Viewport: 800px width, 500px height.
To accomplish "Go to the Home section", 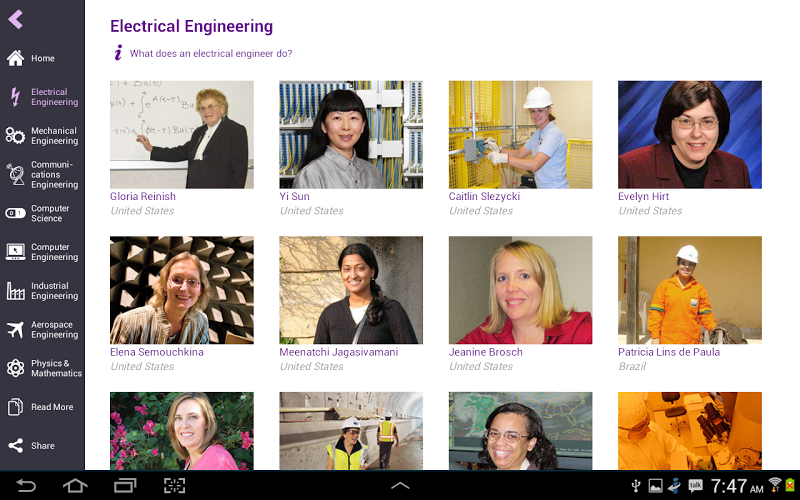I will pos(42,59).
